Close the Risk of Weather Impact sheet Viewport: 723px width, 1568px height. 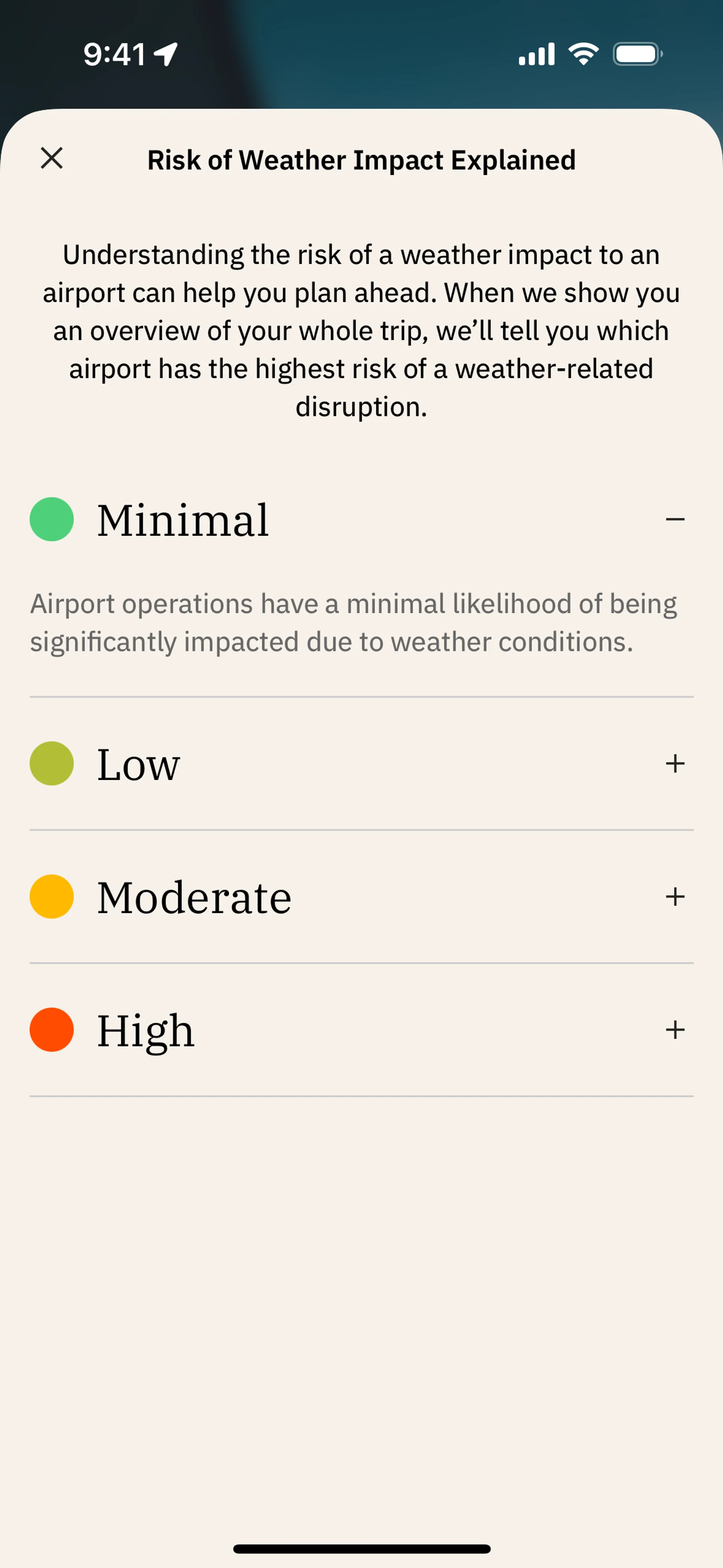coord(52,158)
